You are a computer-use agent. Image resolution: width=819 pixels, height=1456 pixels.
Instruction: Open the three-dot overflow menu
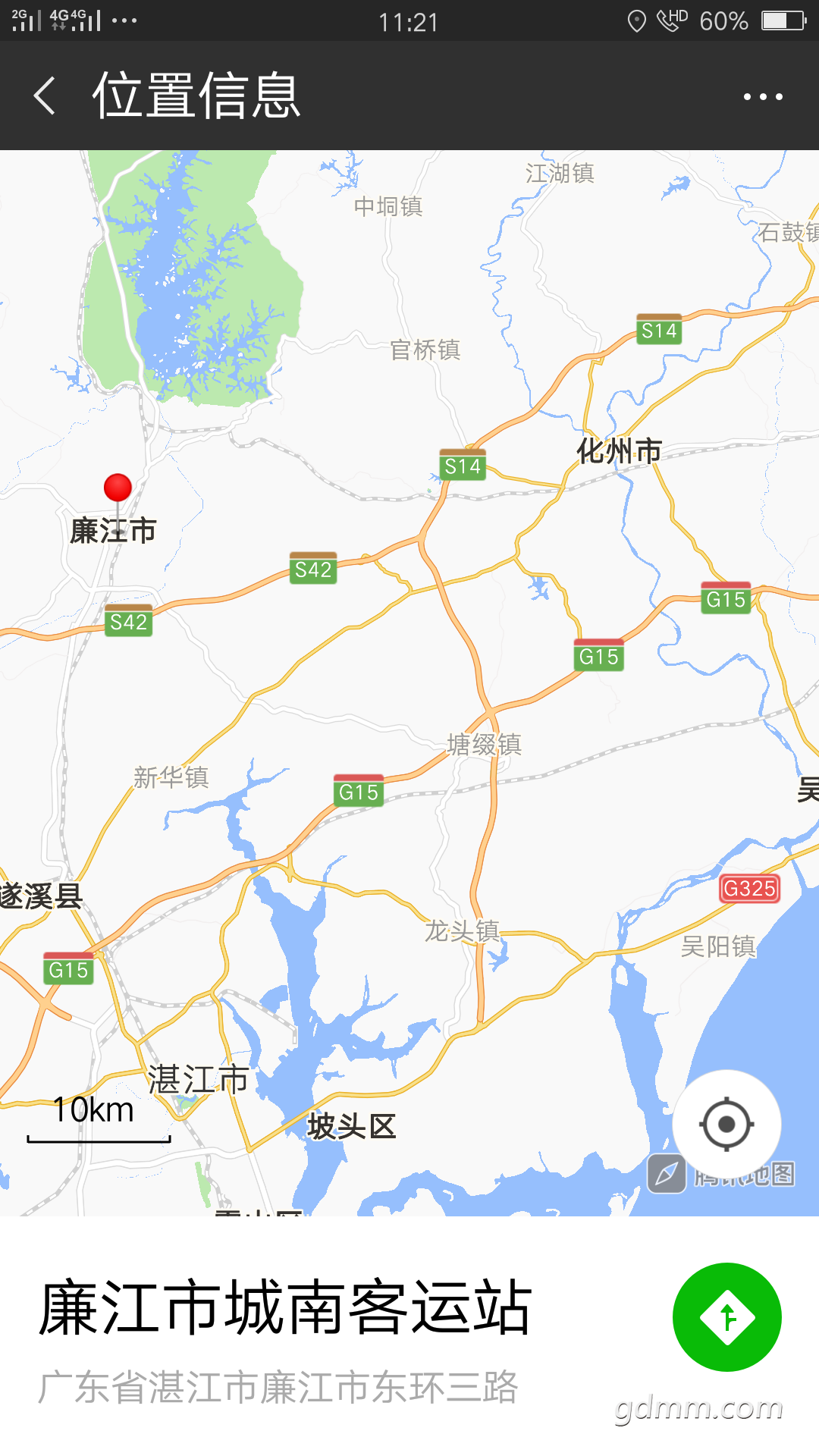click(x=762, y=96)
